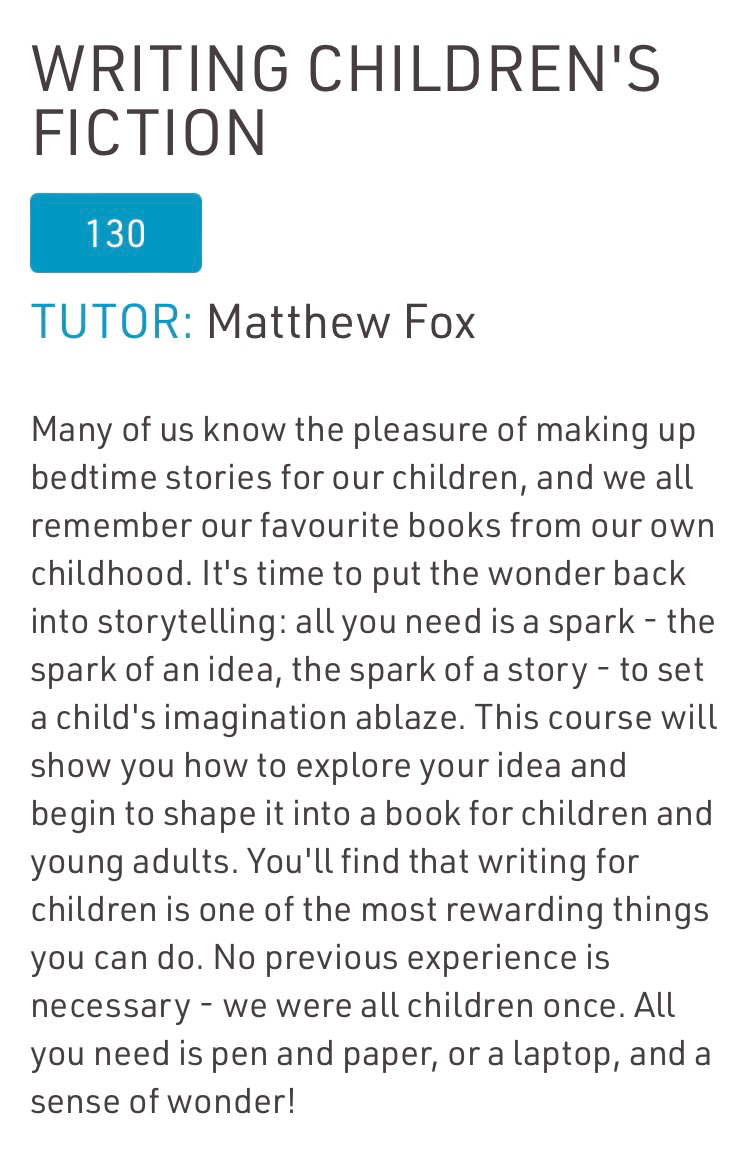Tap the blue 130 course button
This screenshot has width=750, height=1171.
point(116,233)
